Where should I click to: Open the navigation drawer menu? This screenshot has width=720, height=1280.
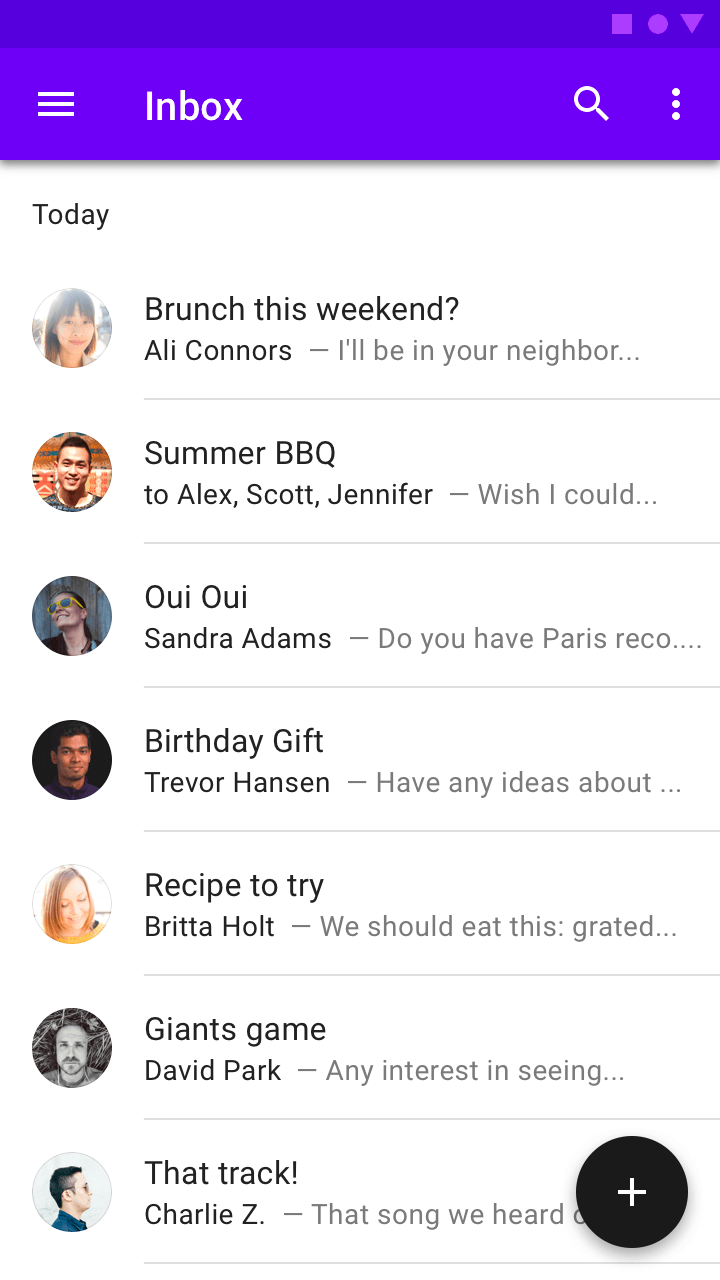coord(56,105)
